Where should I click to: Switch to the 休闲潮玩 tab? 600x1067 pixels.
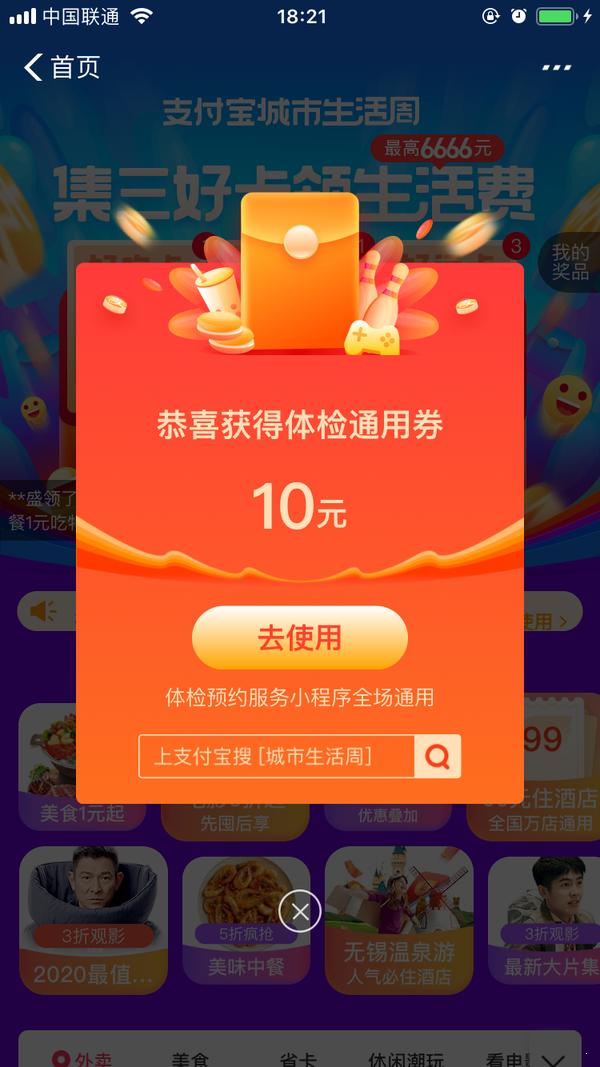coord(406,1058)
